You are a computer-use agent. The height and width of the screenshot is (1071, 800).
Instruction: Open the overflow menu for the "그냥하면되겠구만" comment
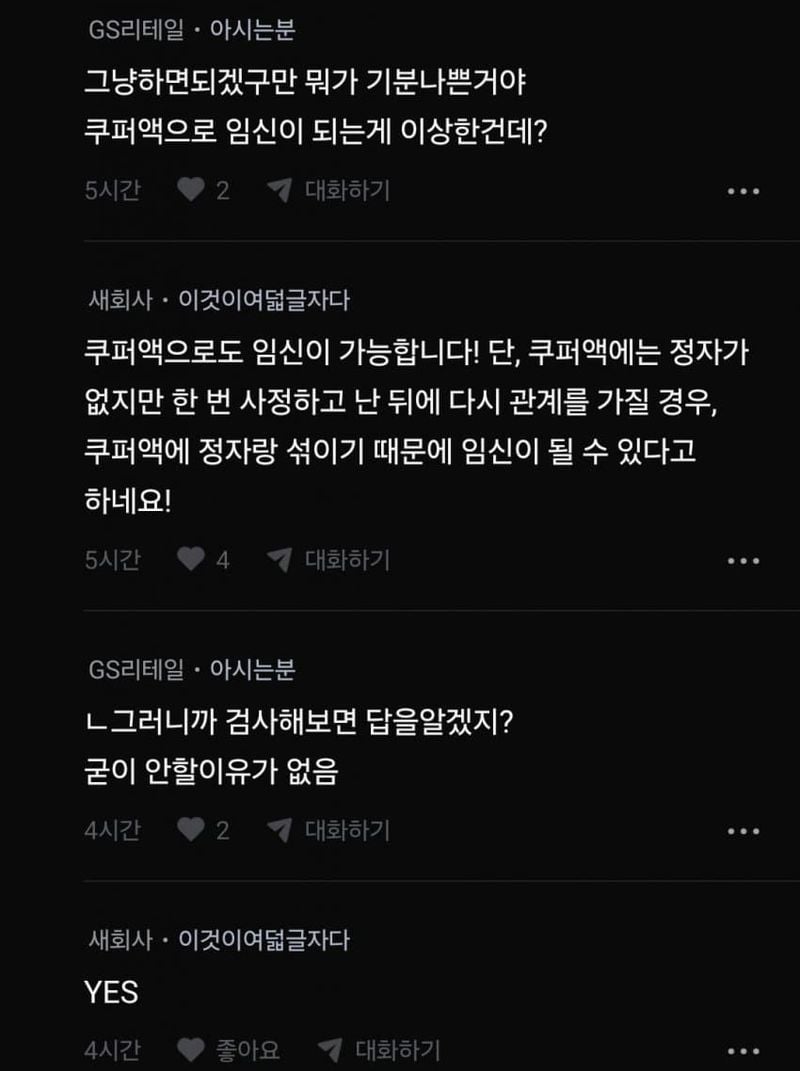(x=743, y=191)
